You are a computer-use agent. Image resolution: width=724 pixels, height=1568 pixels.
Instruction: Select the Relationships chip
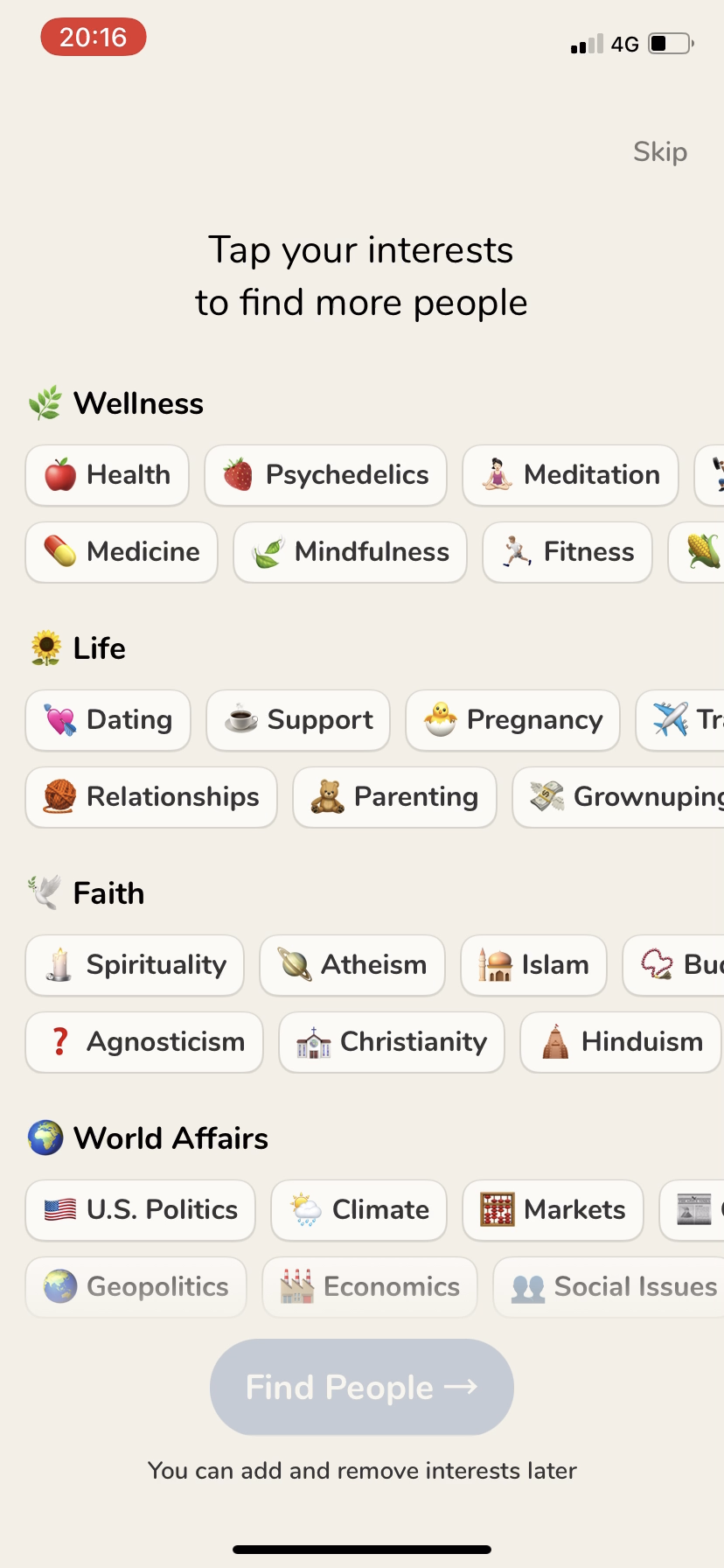[151, 797]
